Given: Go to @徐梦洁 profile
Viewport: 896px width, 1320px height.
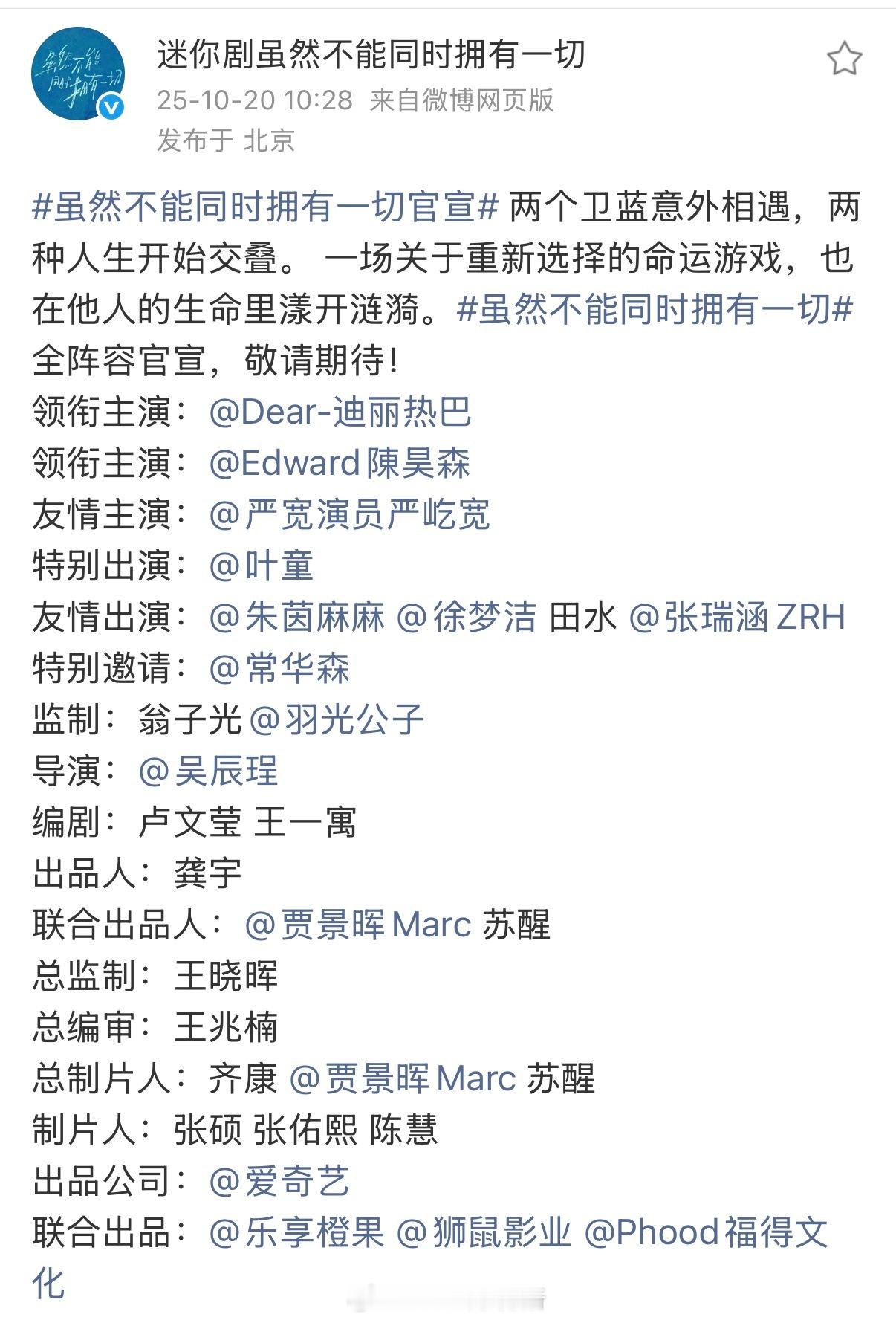Looking at the screenshot, I should point(466,617).
